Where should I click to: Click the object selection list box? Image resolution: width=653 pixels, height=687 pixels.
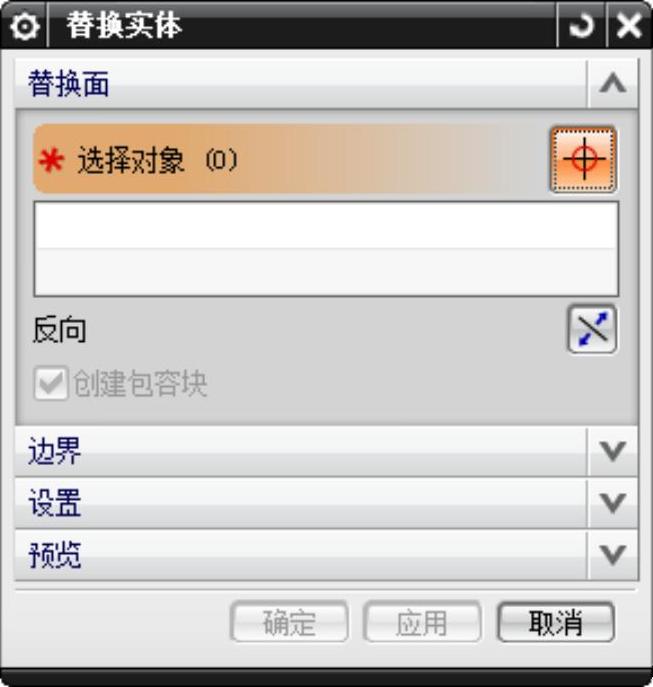326,248
